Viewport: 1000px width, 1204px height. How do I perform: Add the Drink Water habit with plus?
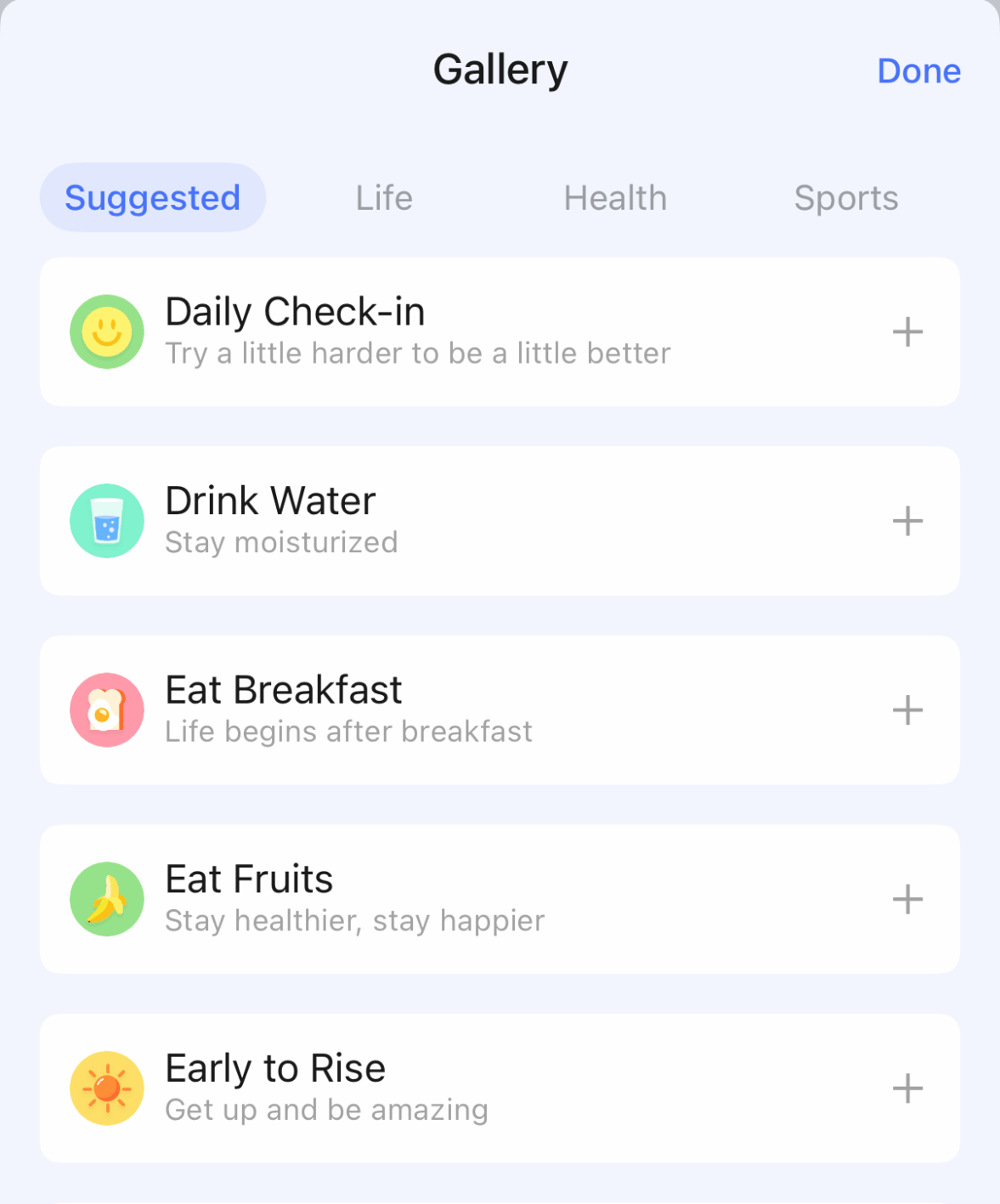(x=907, y=521)
